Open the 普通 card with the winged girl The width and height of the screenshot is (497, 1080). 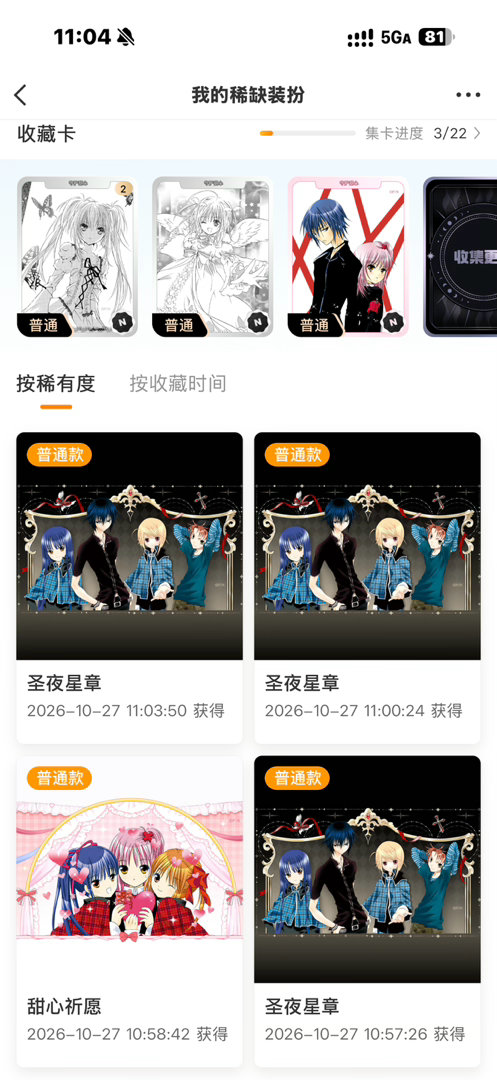pos(212,256)
